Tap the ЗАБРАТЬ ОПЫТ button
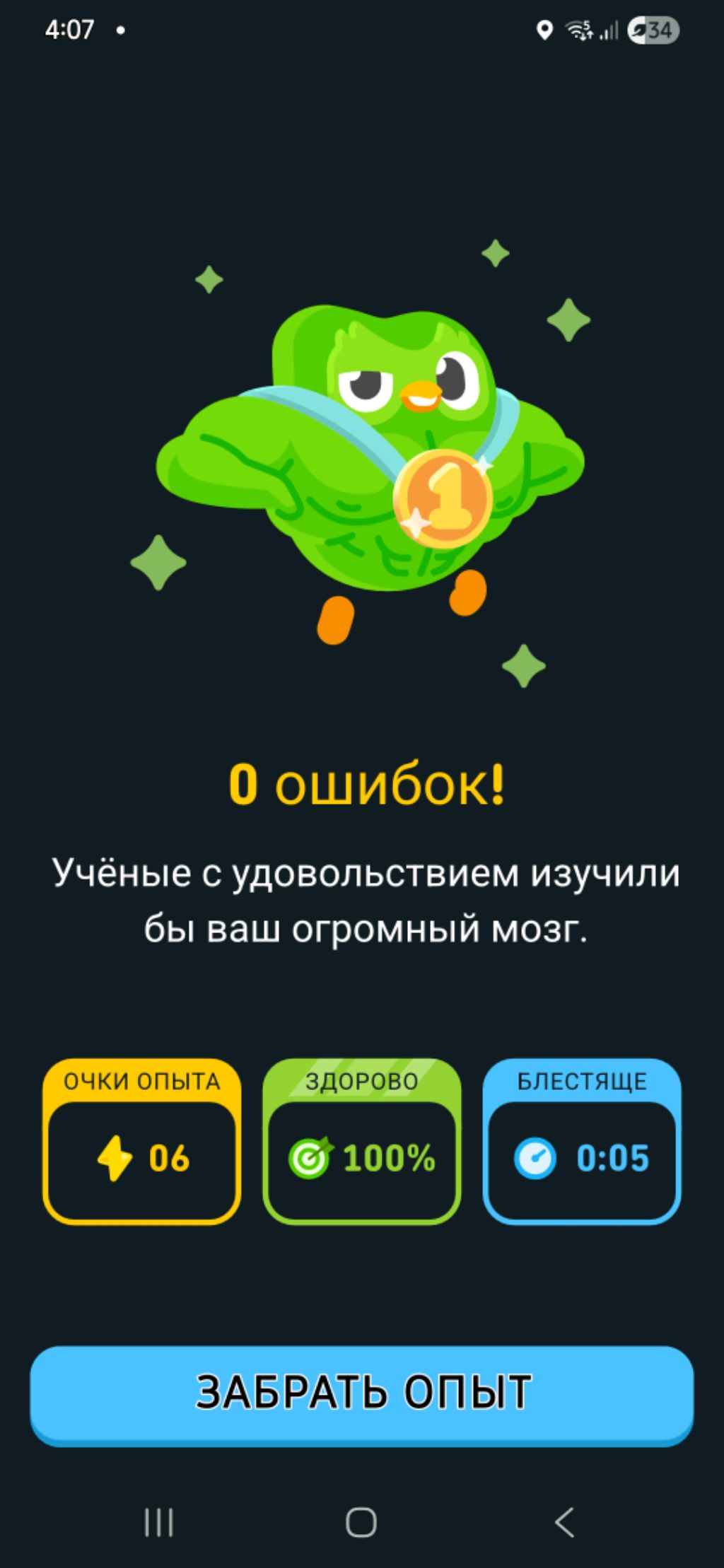The height and width of the screenshot is (1568, 724). pos(361,1391)
